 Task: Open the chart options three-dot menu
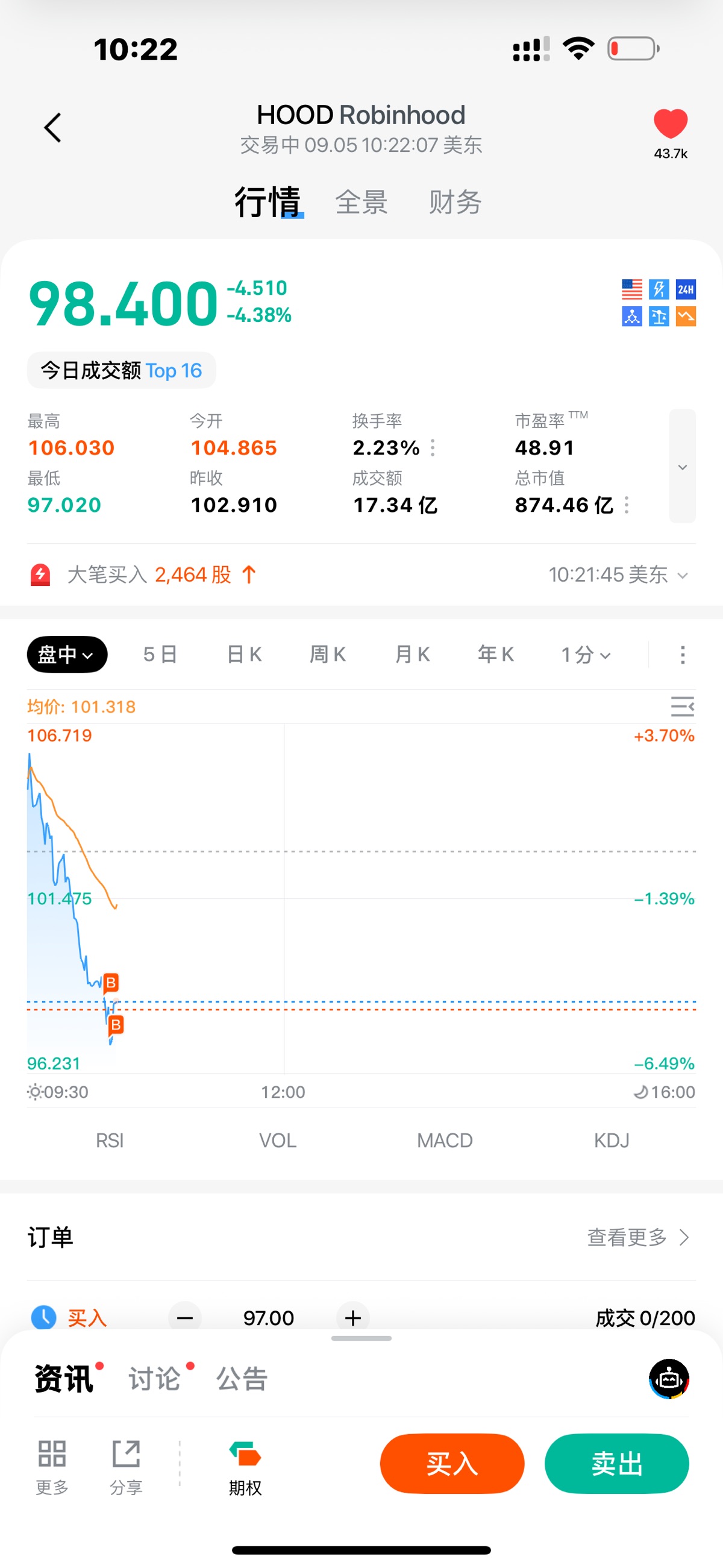682,654
